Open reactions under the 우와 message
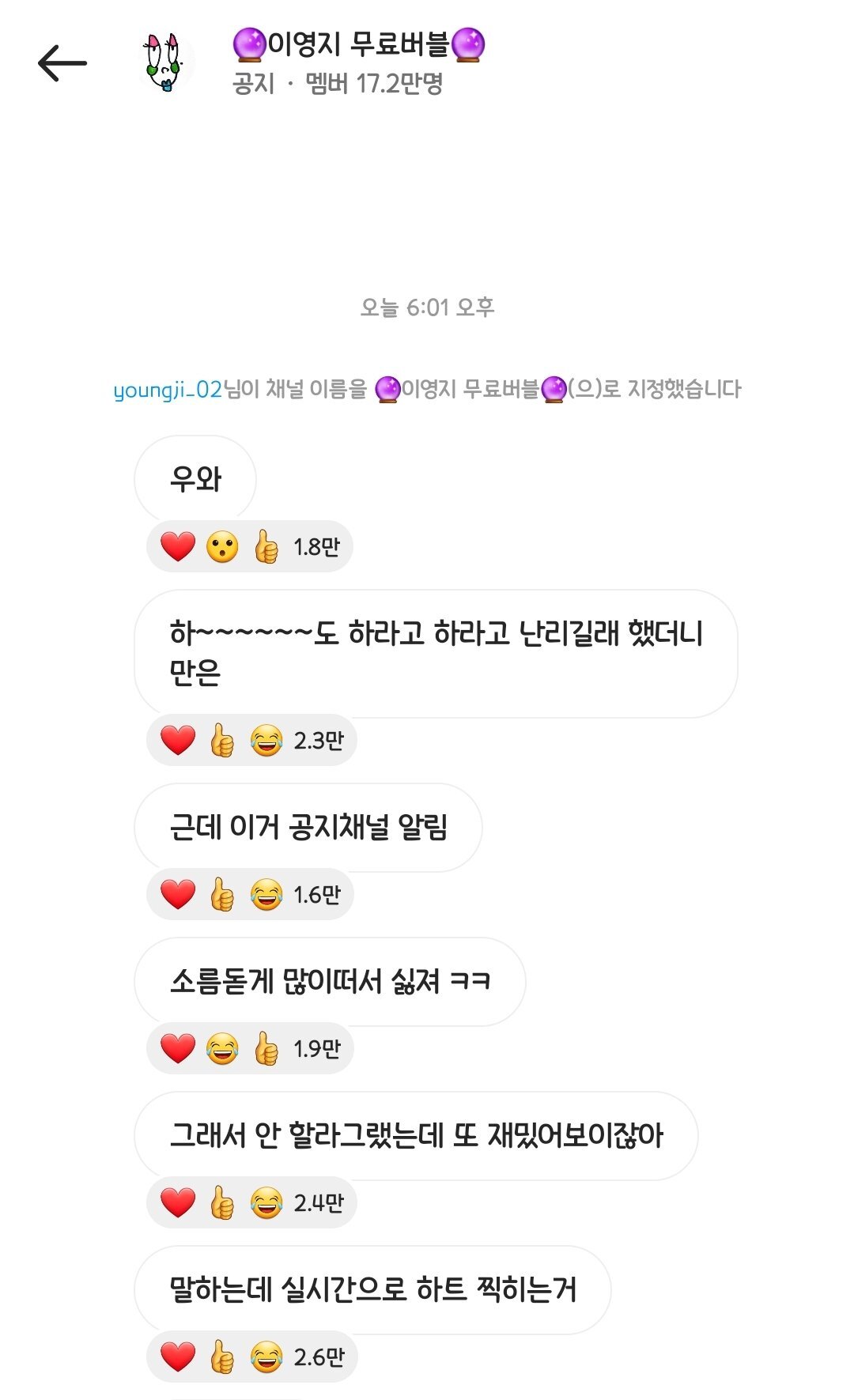 [249, 546]
